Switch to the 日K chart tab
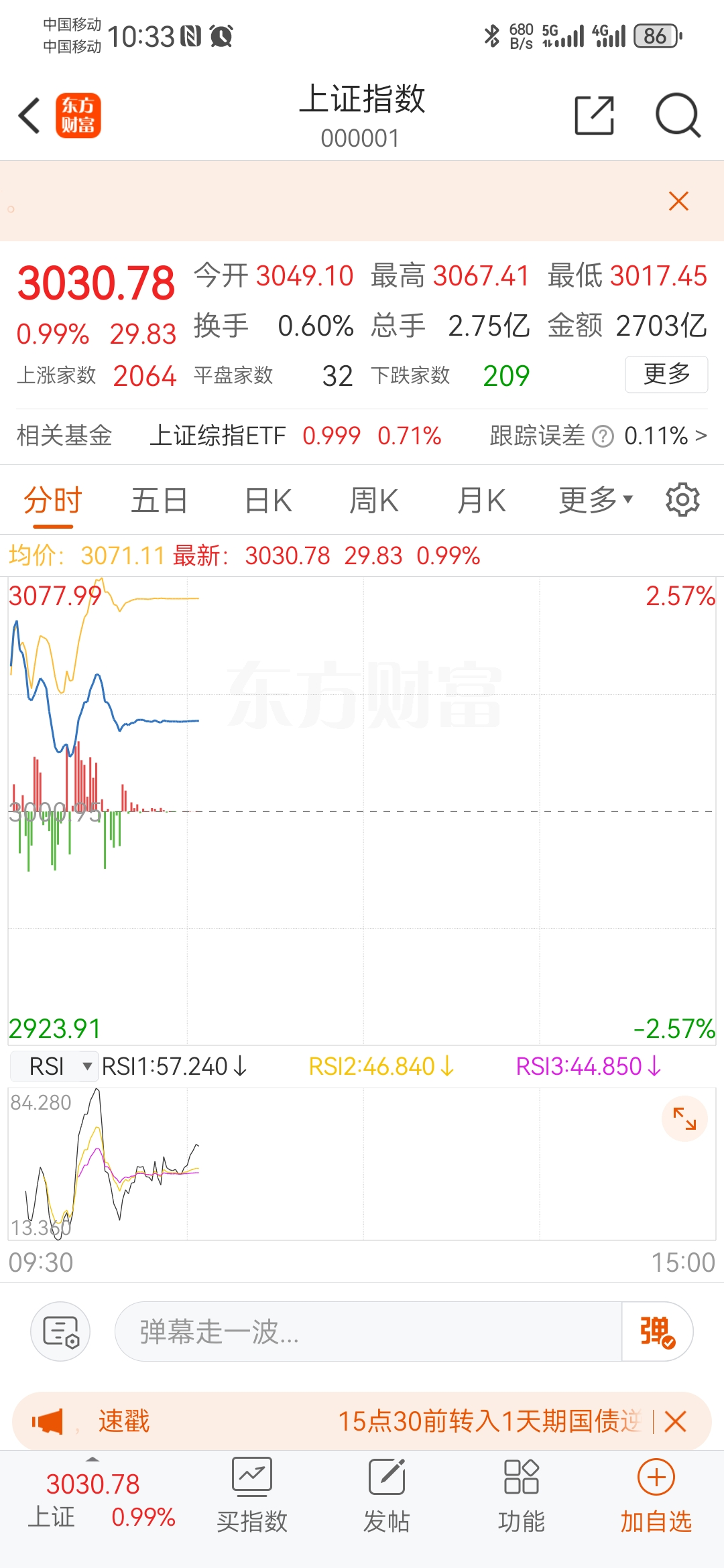This screenshot has width=724, height=1568. coord(268,501)
